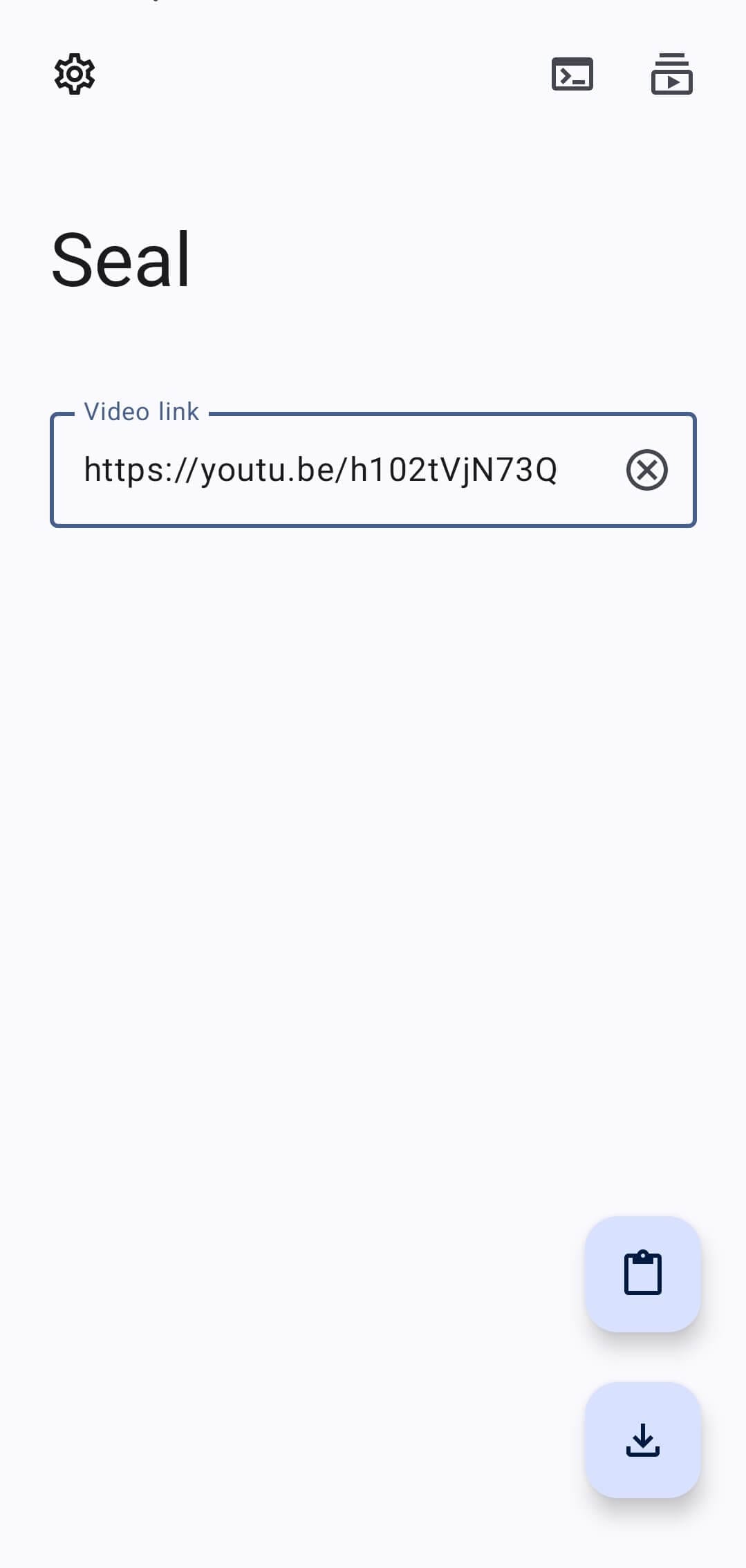746x1568 pixels.
Task: Paste link from clipboard
Action: point(642,1273)
